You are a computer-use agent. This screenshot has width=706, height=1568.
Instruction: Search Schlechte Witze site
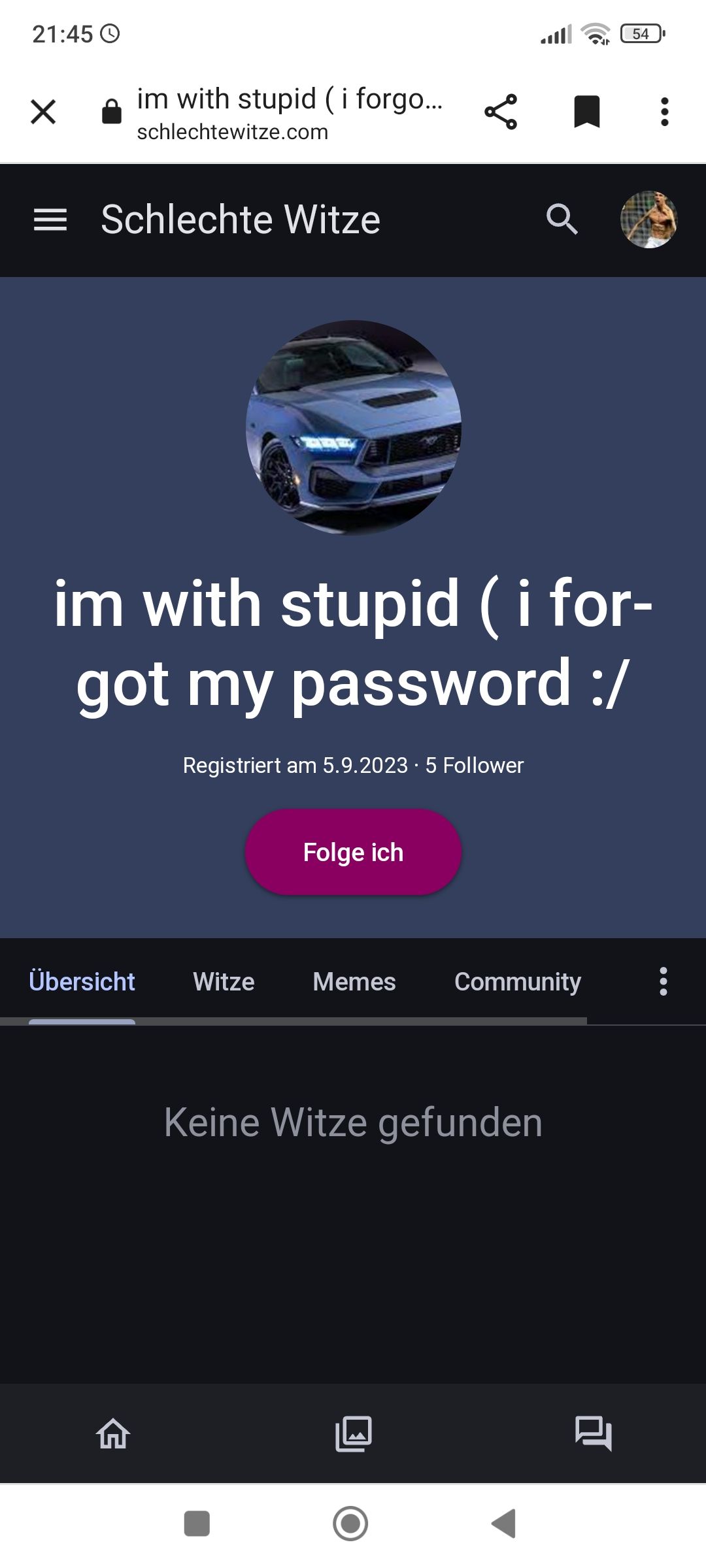562,220
